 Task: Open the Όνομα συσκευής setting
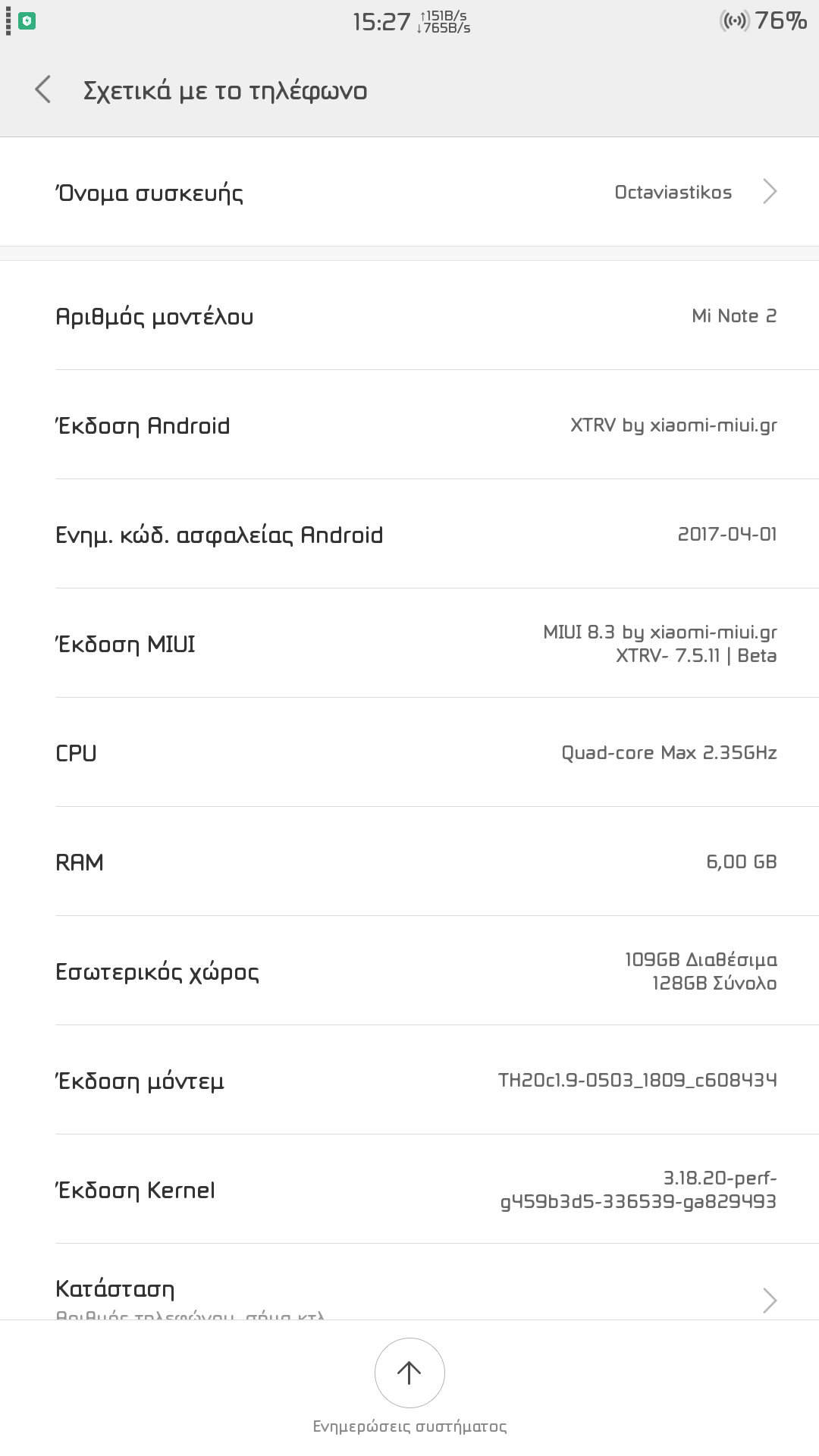(x=409, y=192)
